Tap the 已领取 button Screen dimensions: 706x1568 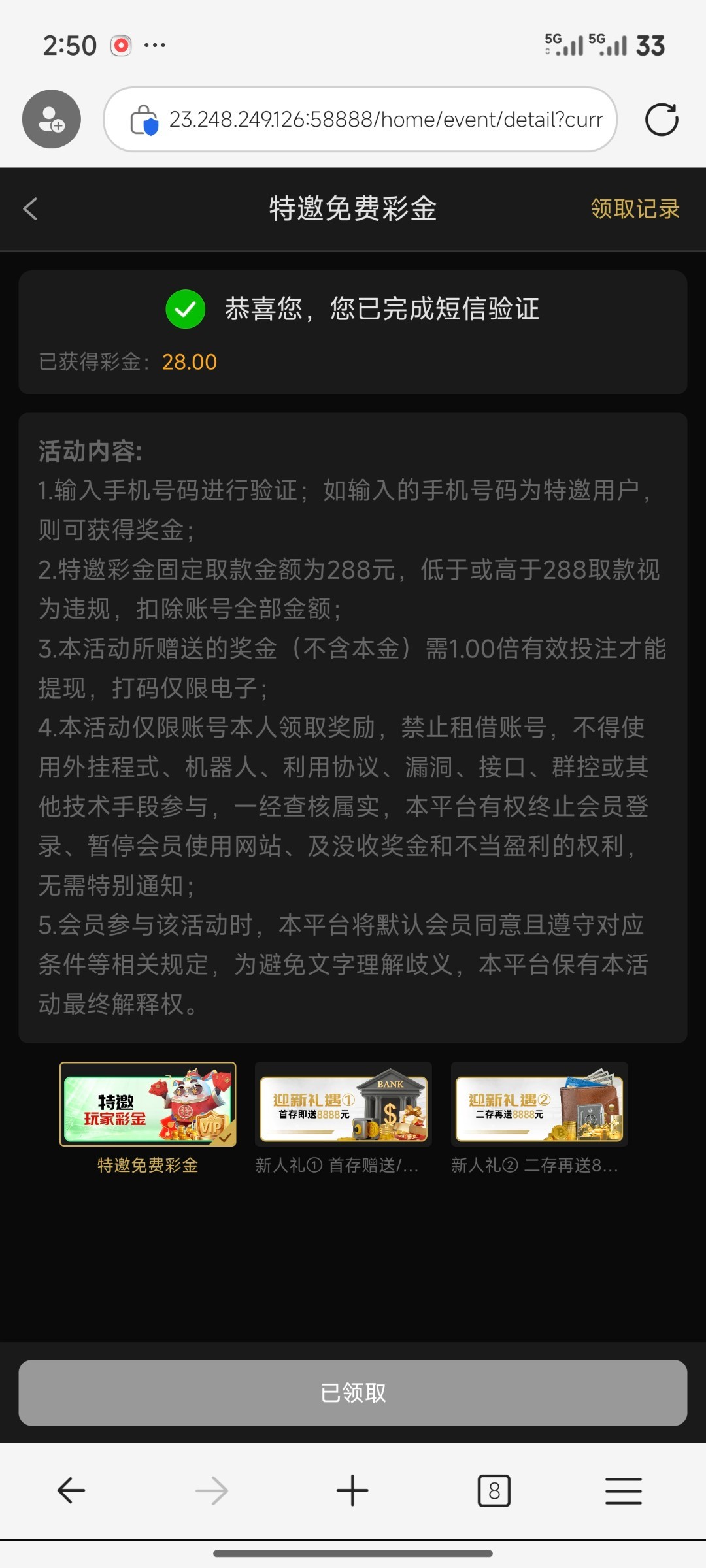click(x=353, y=1392)
